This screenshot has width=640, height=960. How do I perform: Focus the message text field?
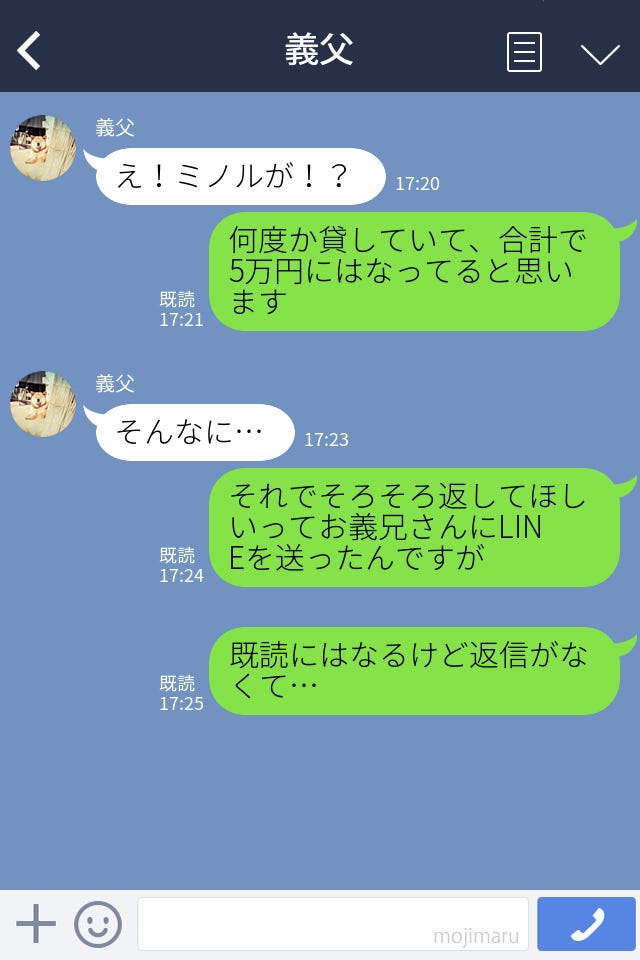(332, 924)
